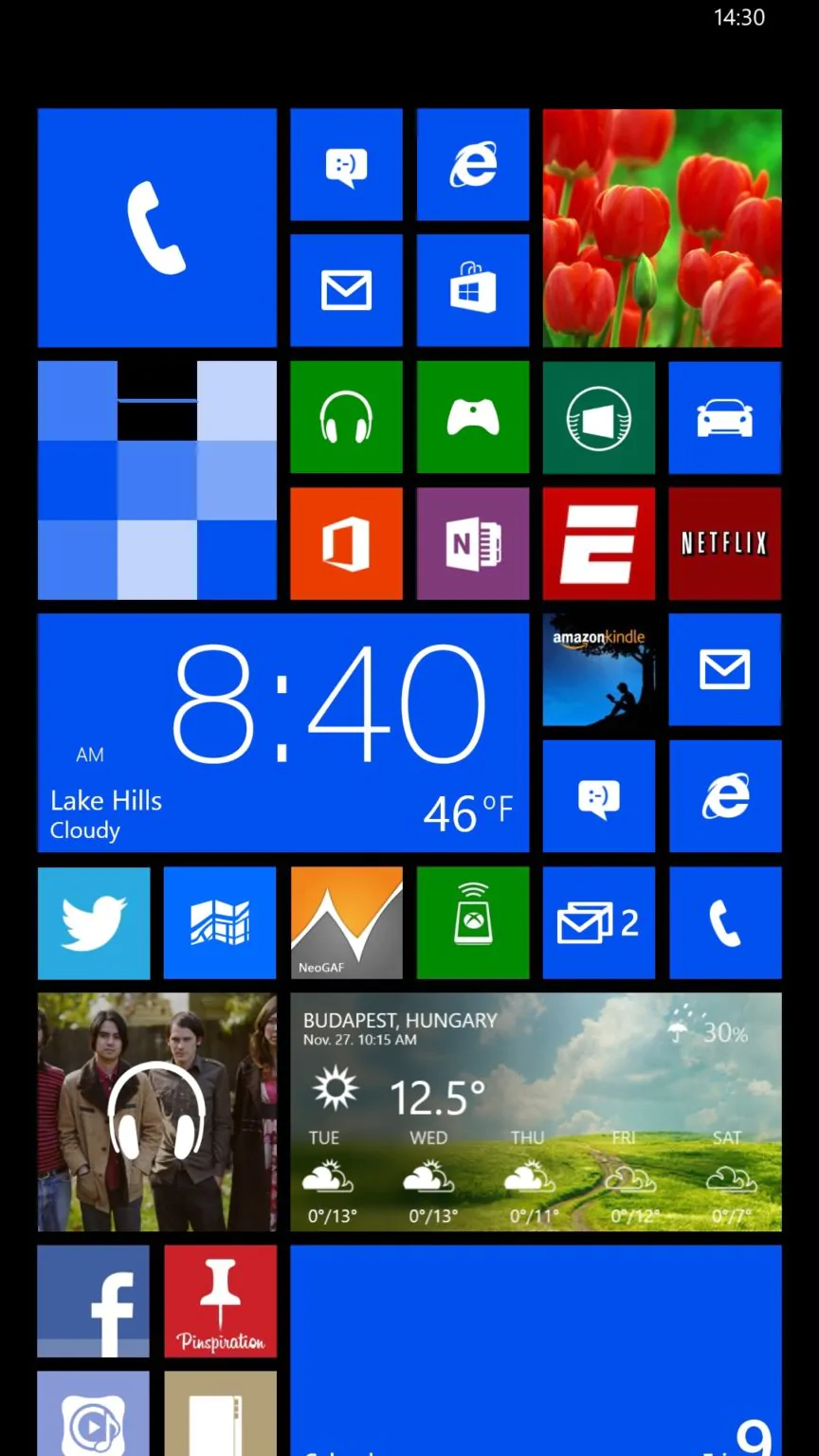Open the large Phone tile
Viewport: 819px width, 1456px height.
coord(156,227)
